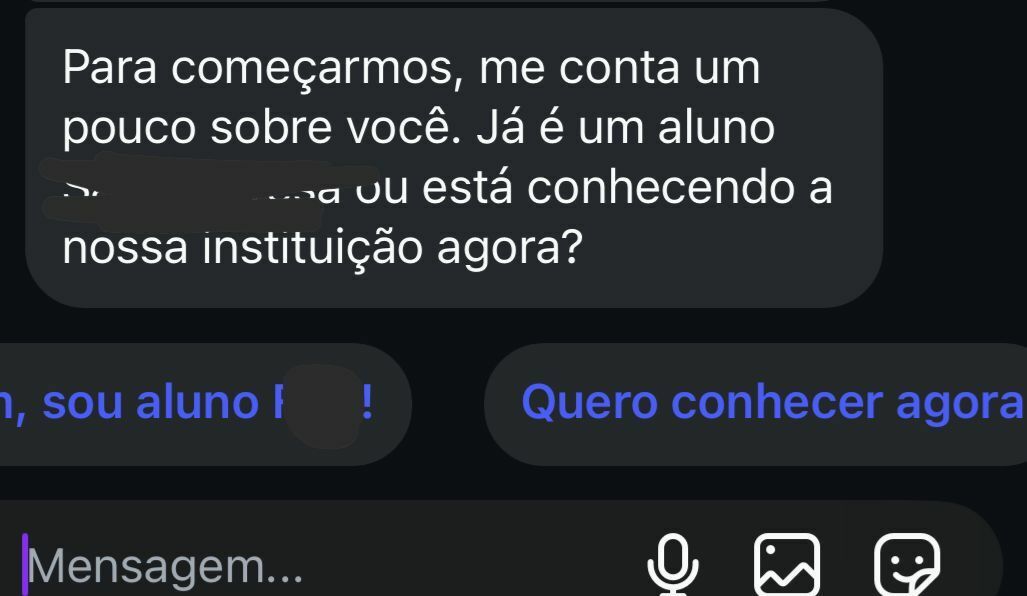The width and height of the screenshot is (1027, 596).
Task: Open the sticker picker
Action: (x=907, y=565)
